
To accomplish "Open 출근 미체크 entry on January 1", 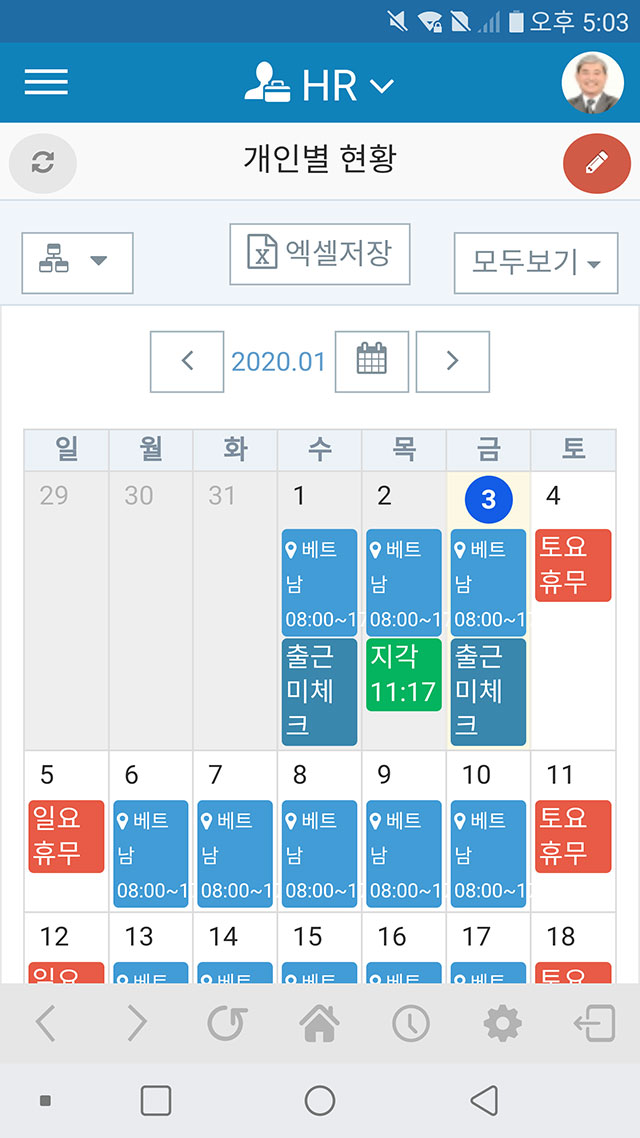I will tap(319, 692).
